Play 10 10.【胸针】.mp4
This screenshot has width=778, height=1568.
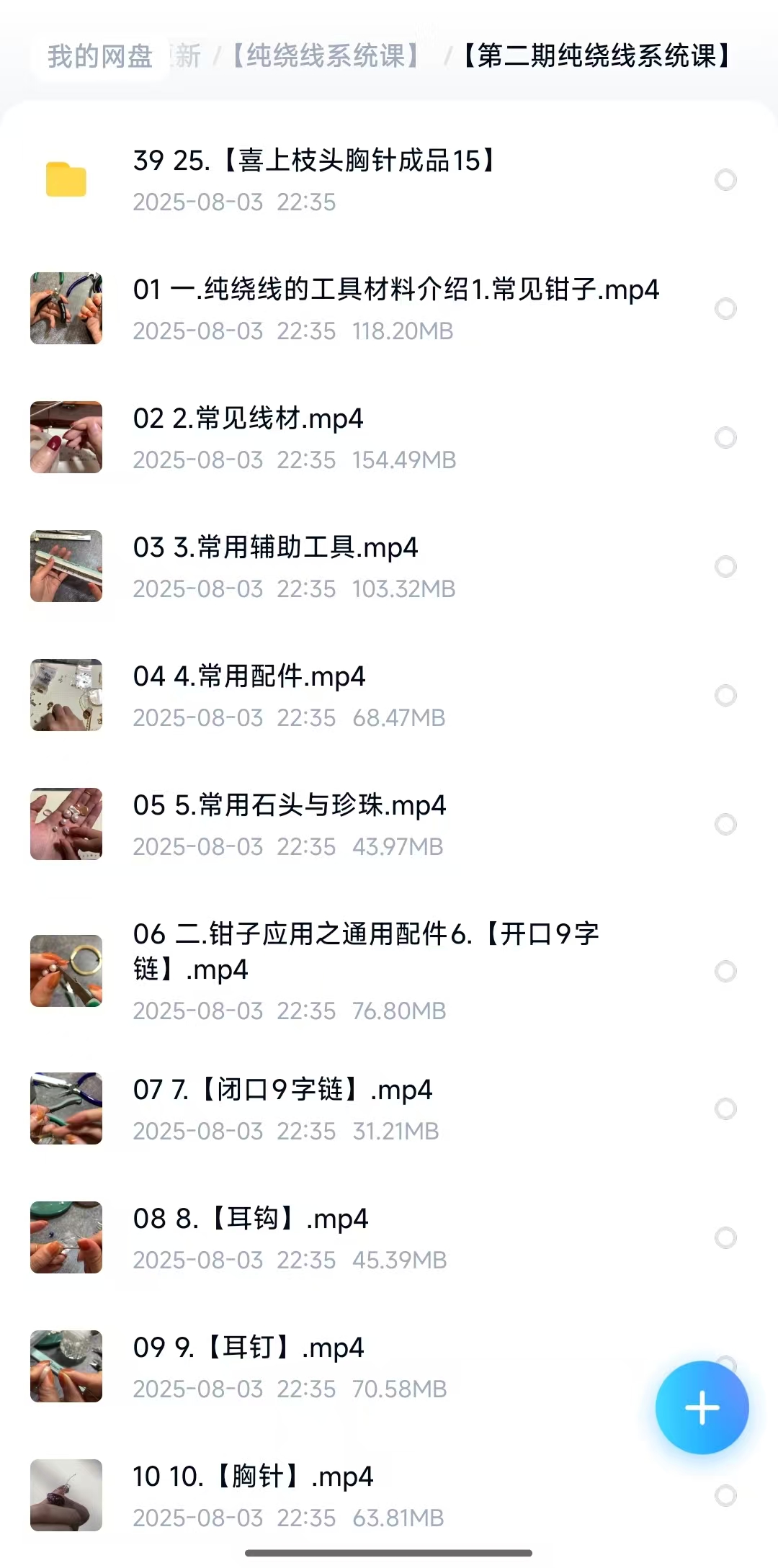(x=253, y=1477)
